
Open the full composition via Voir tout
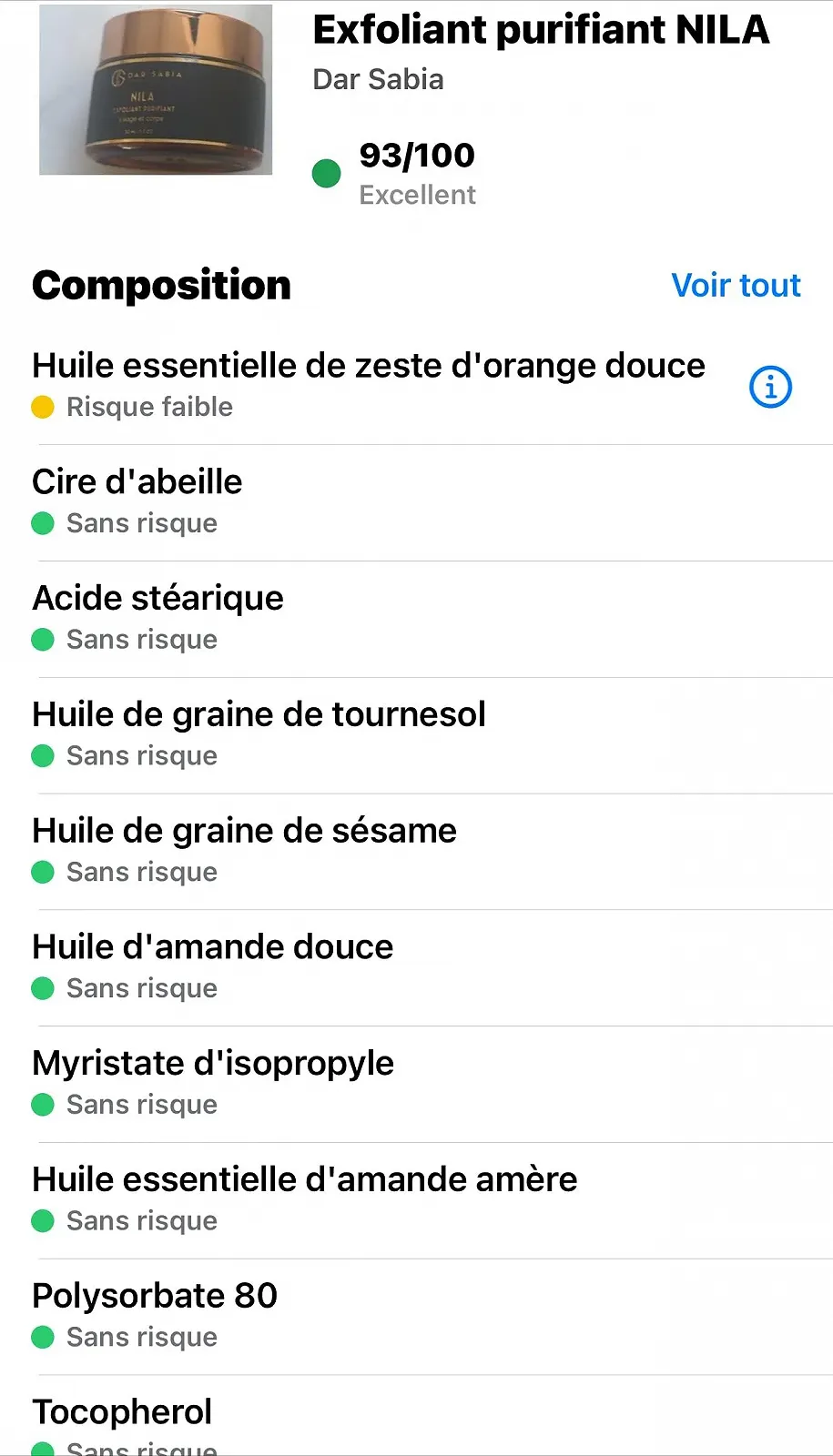click(x=736, y=286)
